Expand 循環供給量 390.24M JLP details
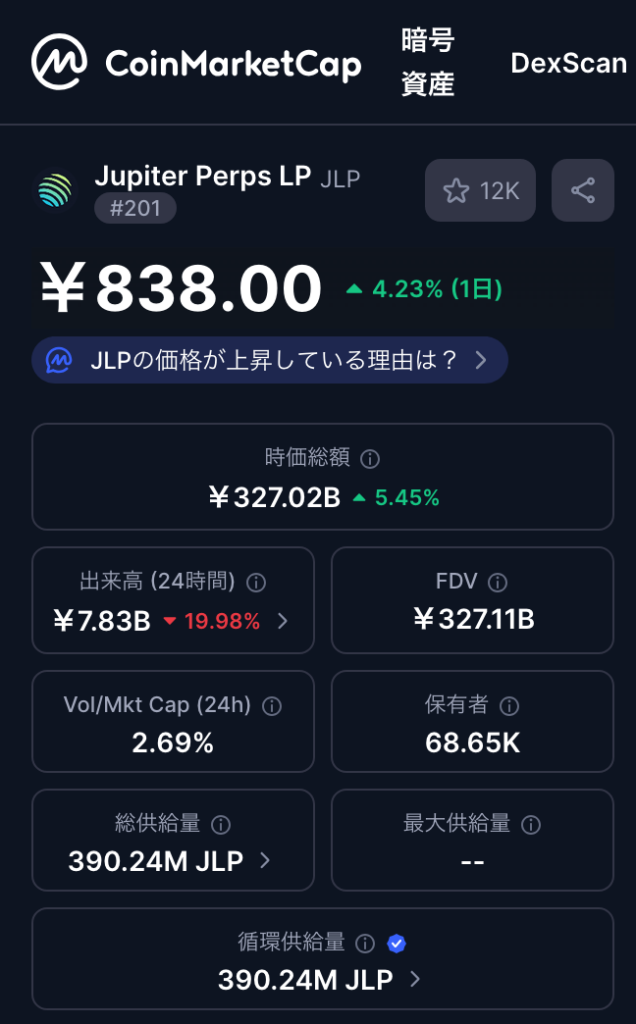636x1024 pixels. point(415,980)
